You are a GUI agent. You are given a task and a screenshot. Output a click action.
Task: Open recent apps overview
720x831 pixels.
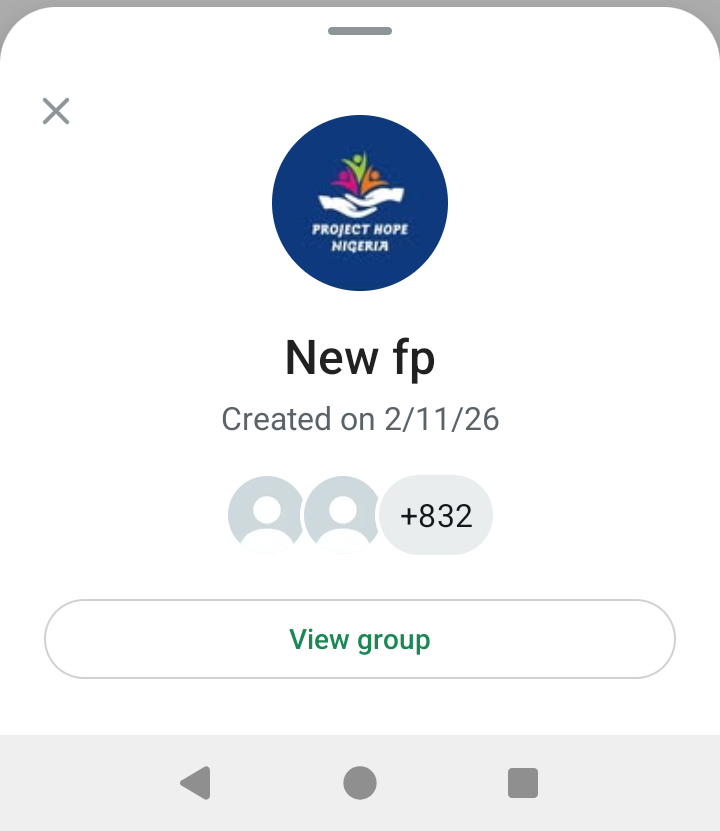pos(523,782)
